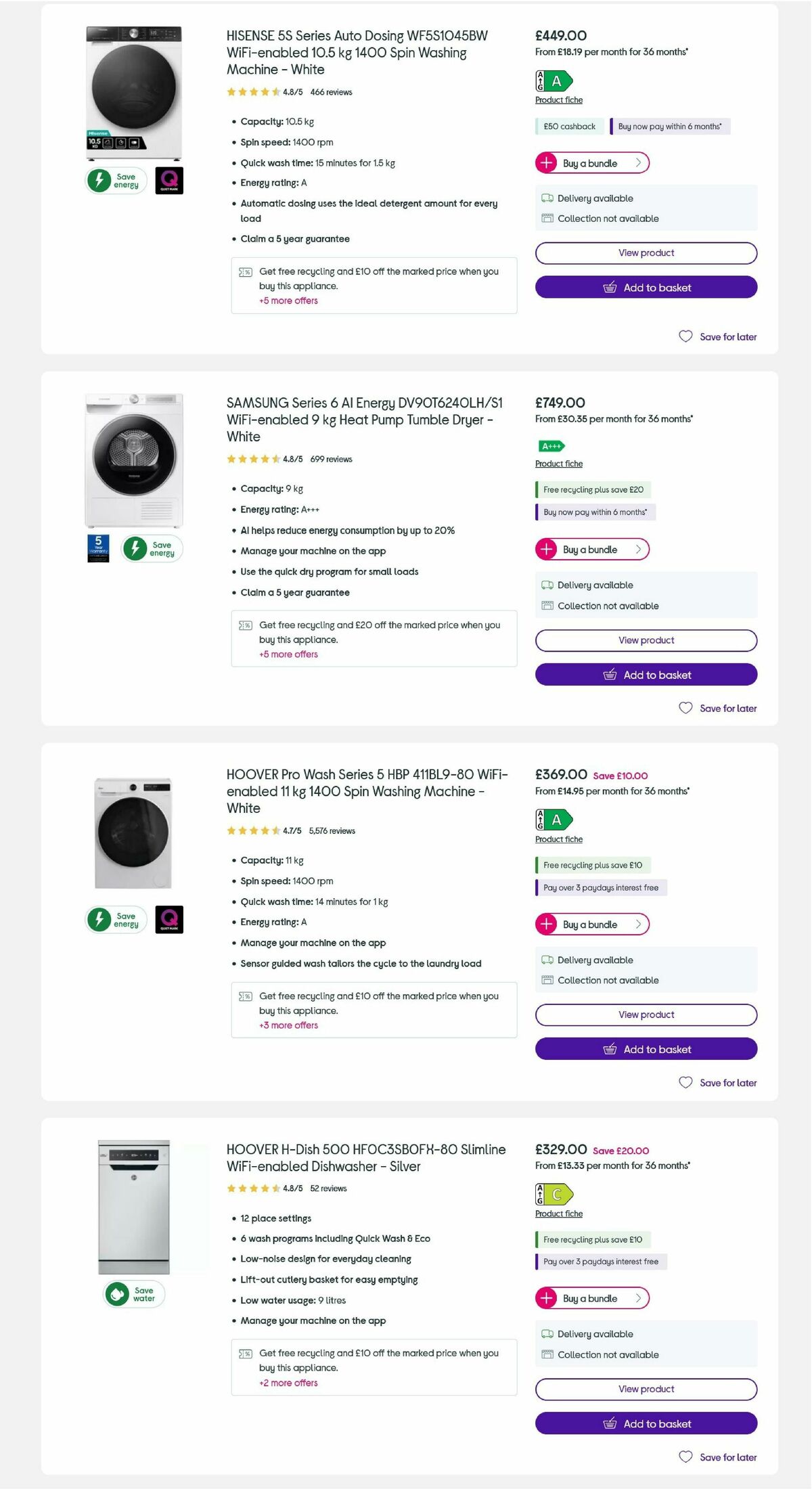Viewport: 812px width, 1489px height.
Task: Click the Hisense washing machine product image
Action: tap(133, 93)
